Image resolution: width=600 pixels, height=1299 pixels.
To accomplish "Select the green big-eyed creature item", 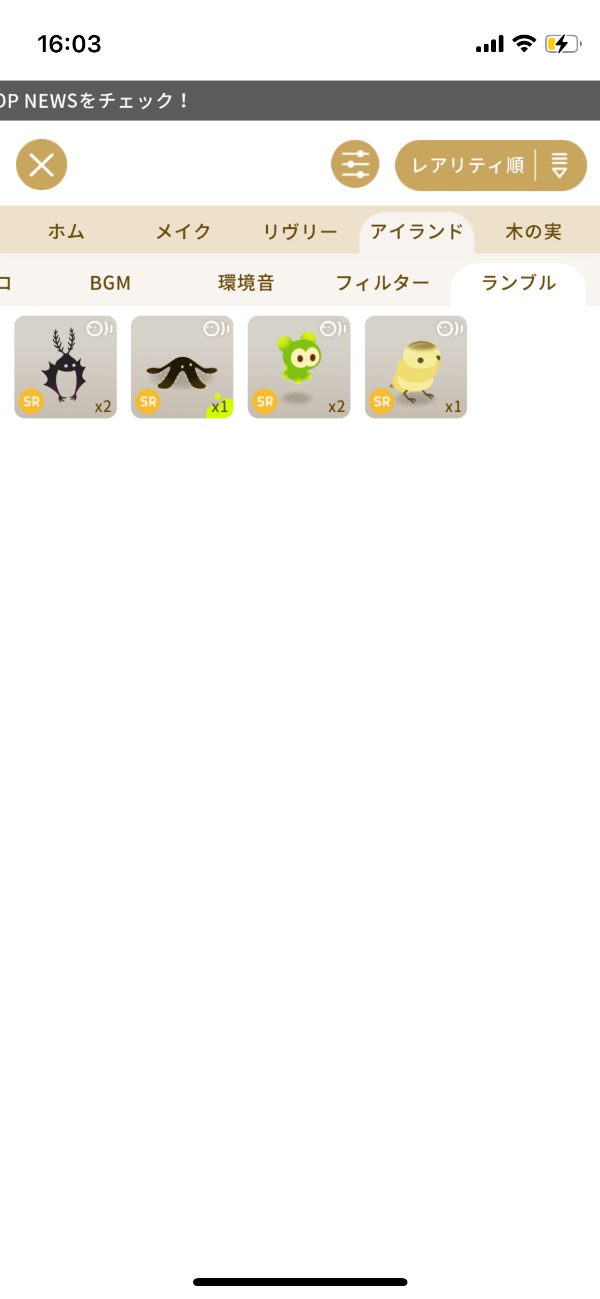I will point(299,367).
